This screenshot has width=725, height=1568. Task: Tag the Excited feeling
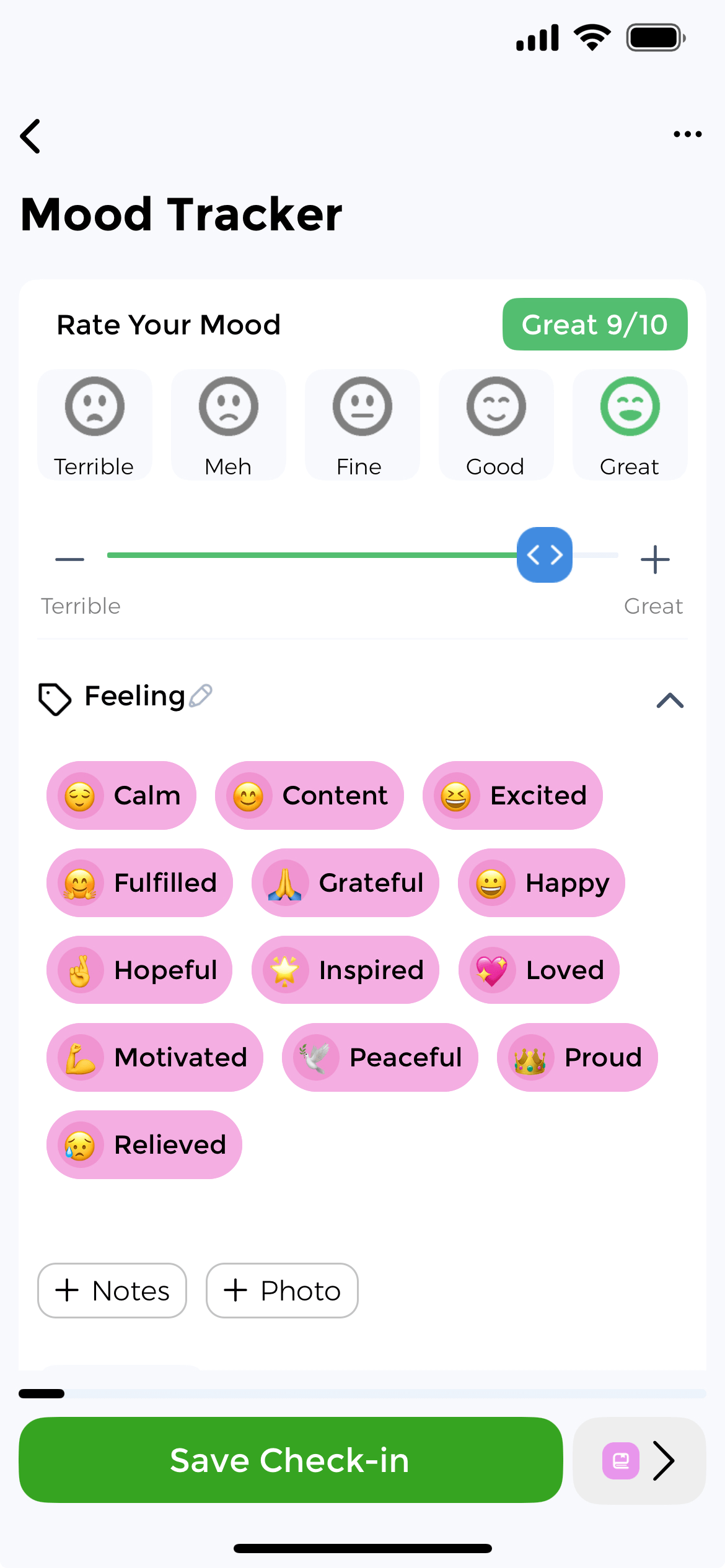[x=512, y=796]
